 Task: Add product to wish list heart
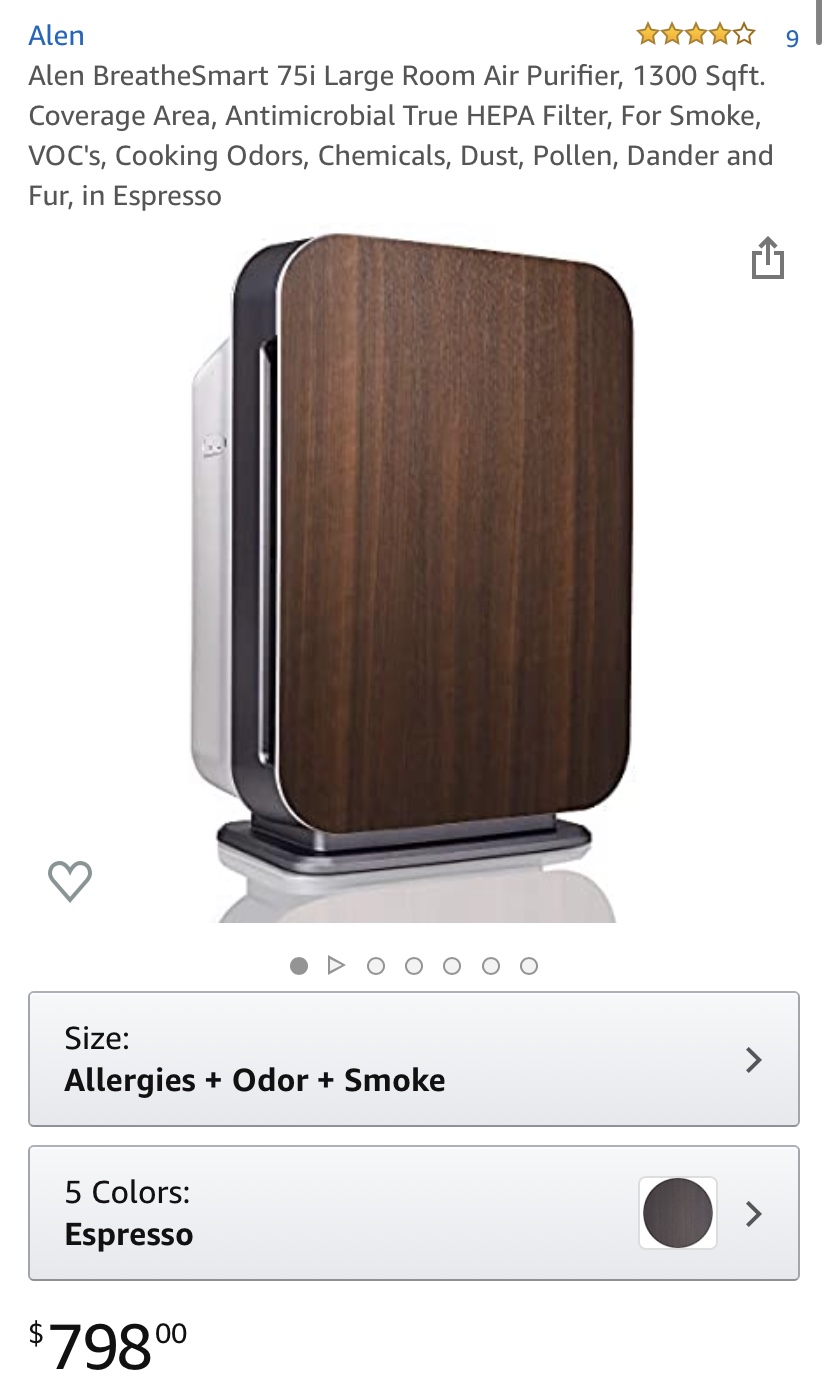point(70,880)
